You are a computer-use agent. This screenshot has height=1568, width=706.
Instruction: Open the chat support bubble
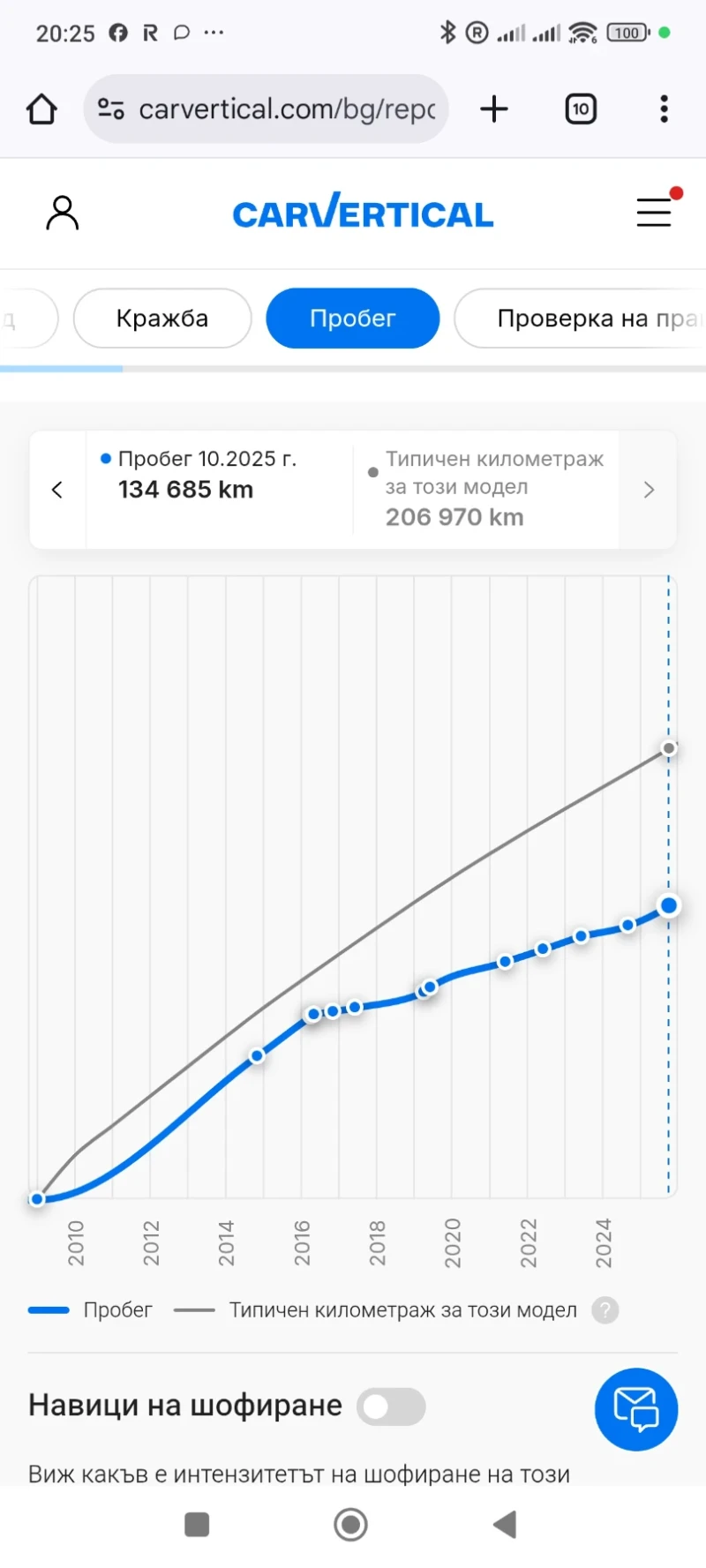[635, 1409]
